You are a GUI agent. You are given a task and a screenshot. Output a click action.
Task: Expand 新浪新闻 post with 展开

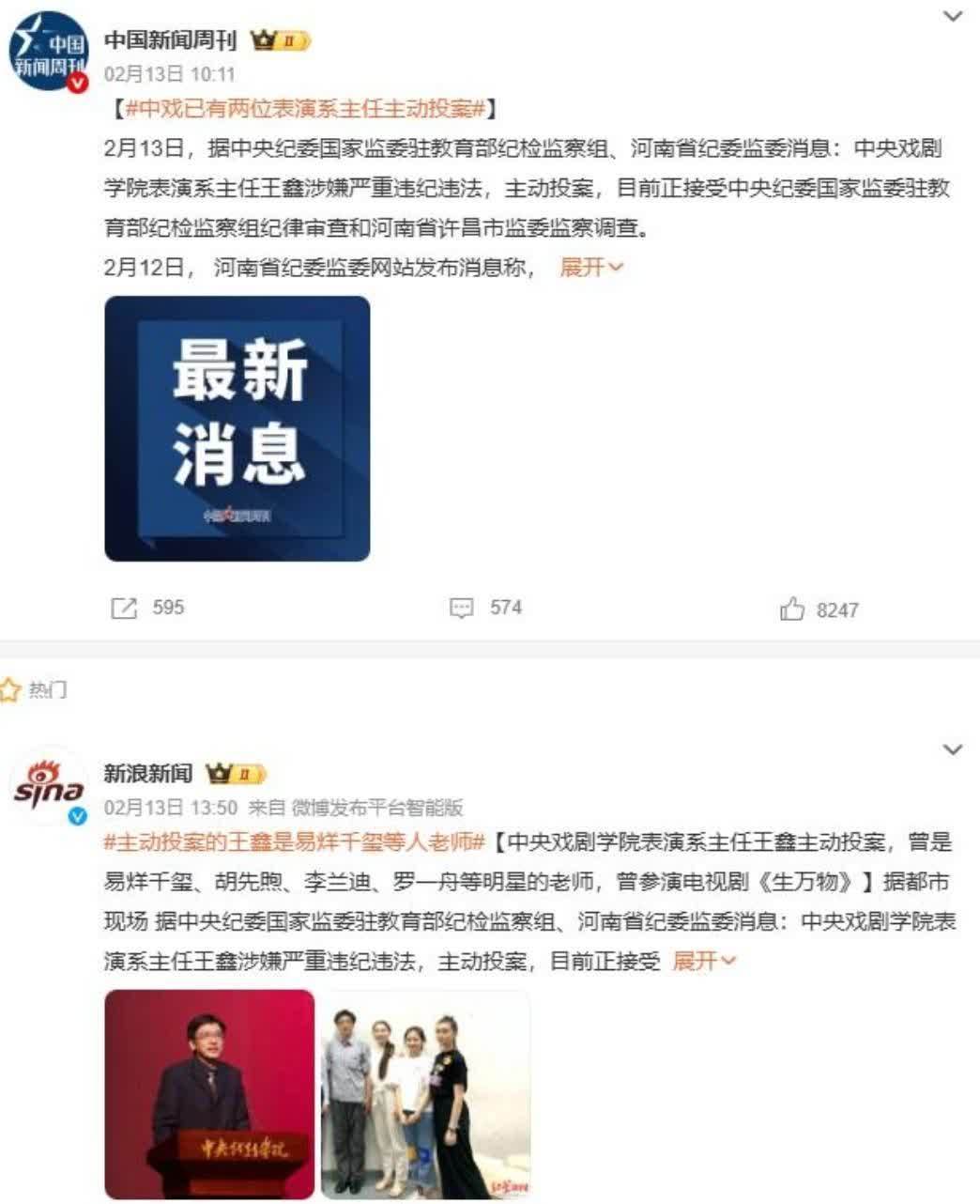[704, 961]
